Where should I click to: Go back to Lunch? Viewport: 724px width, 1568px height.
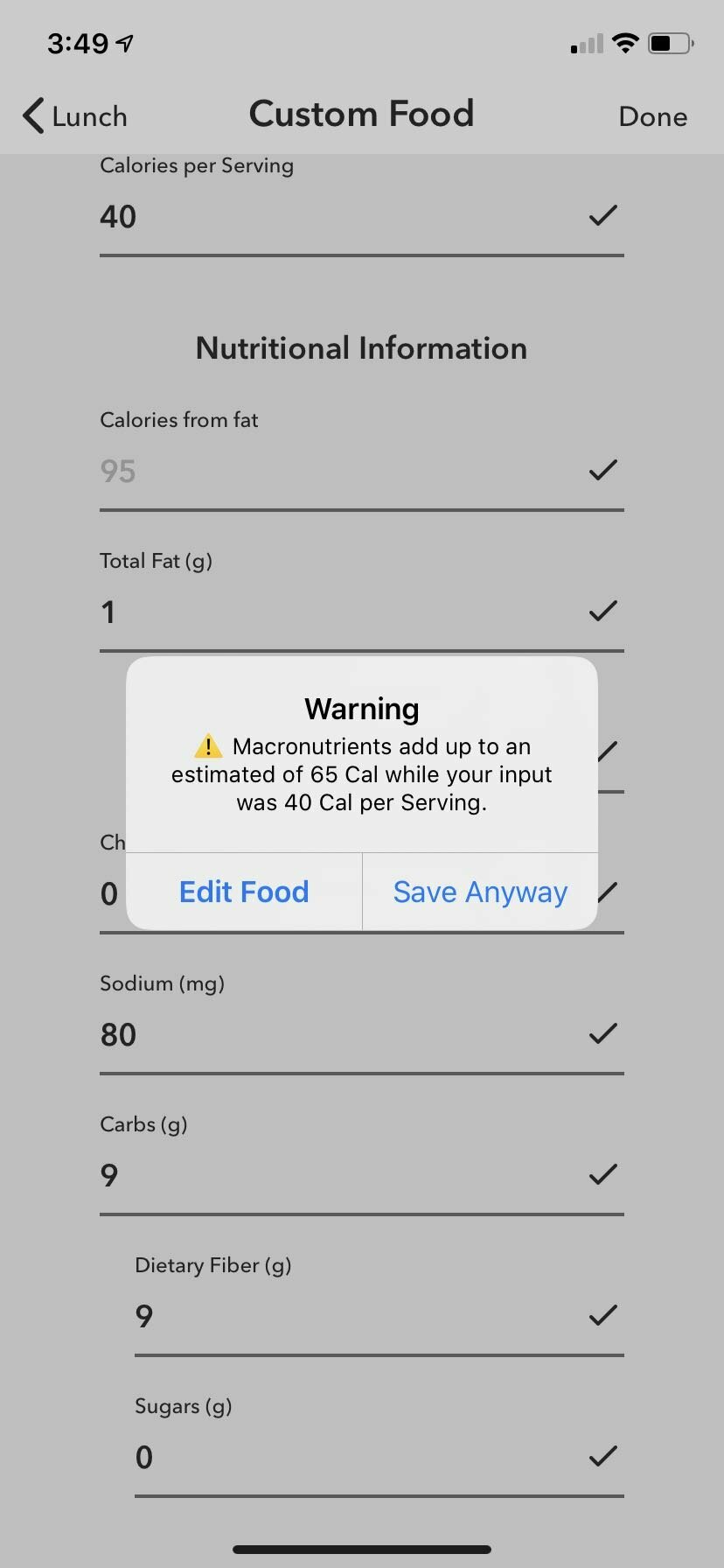click(75, 116)
